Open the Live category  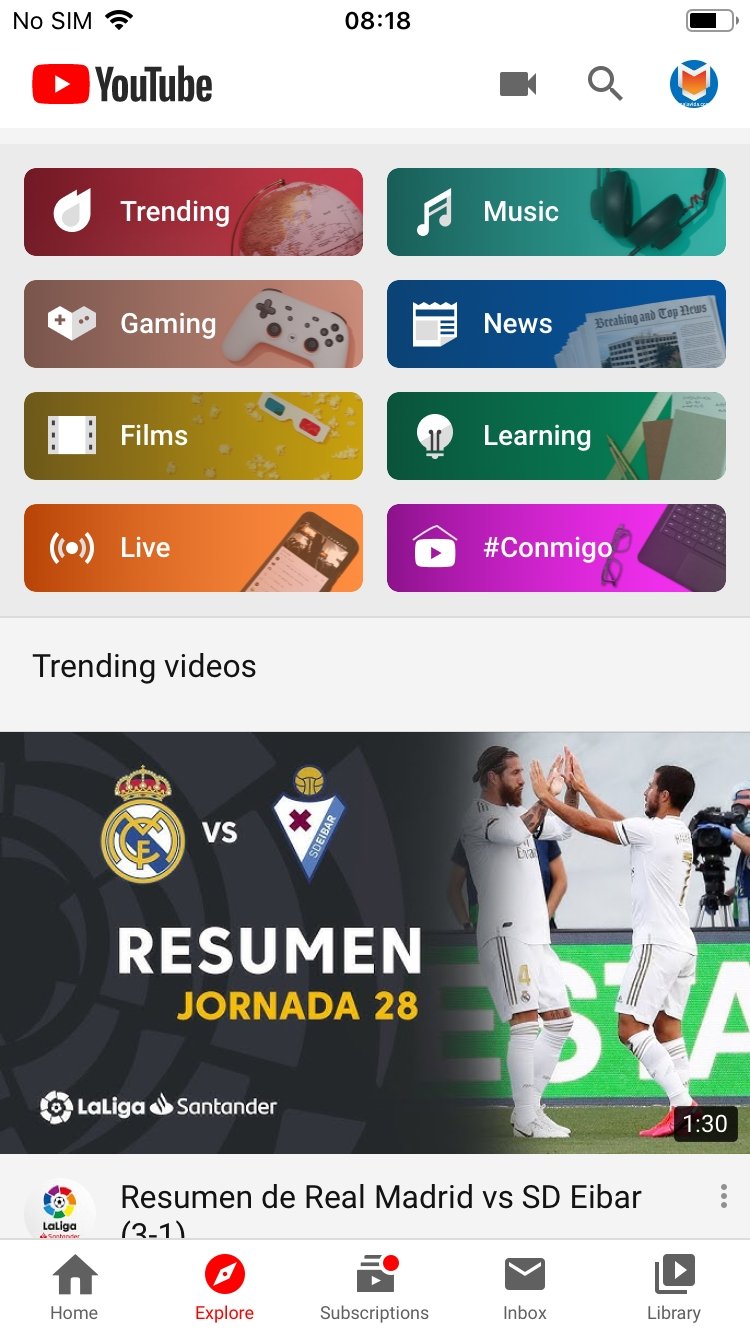(x=193, y=548)
